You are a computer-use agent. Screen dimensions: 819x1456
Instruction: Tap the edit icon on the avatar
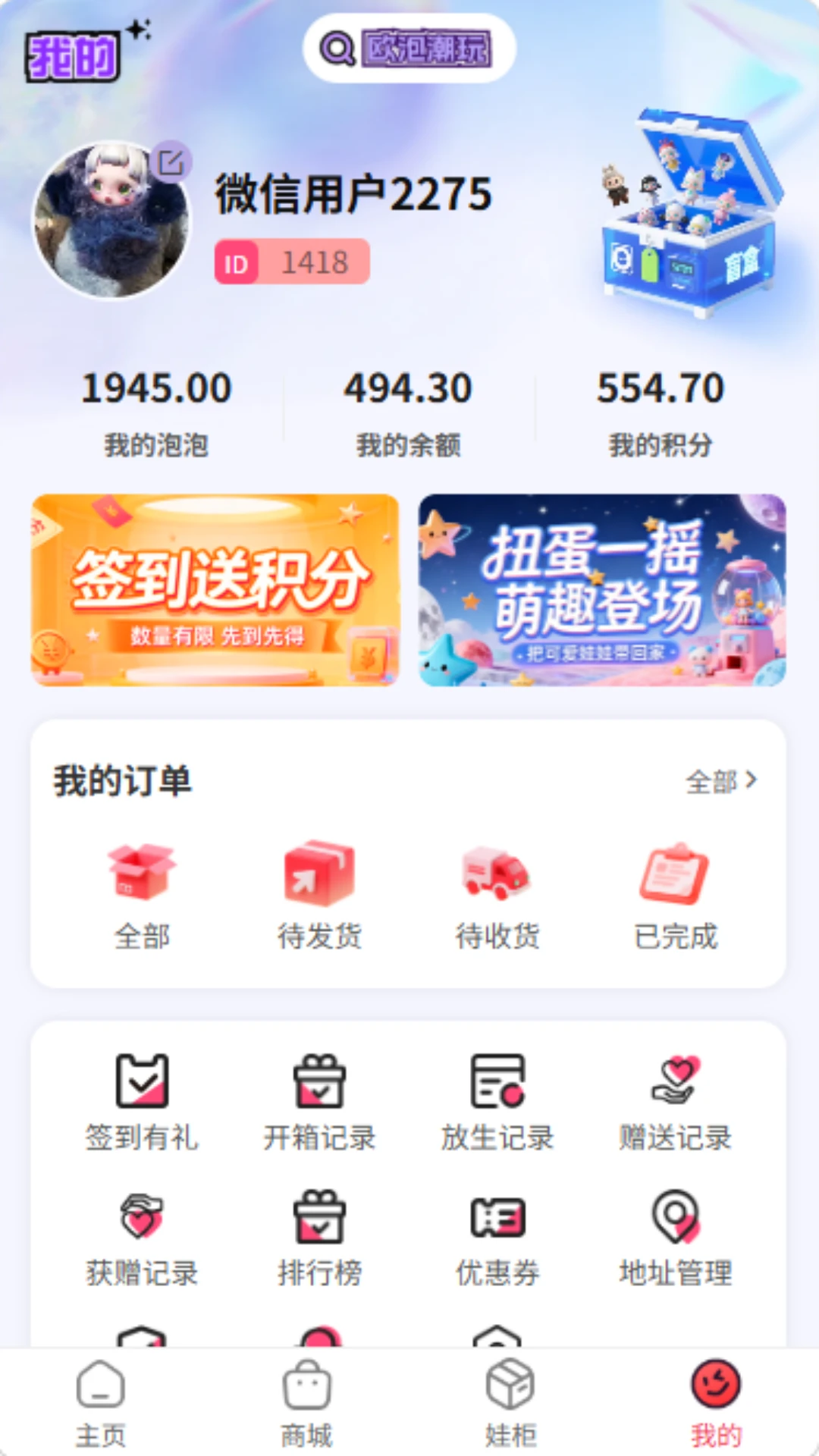point(171,162)
